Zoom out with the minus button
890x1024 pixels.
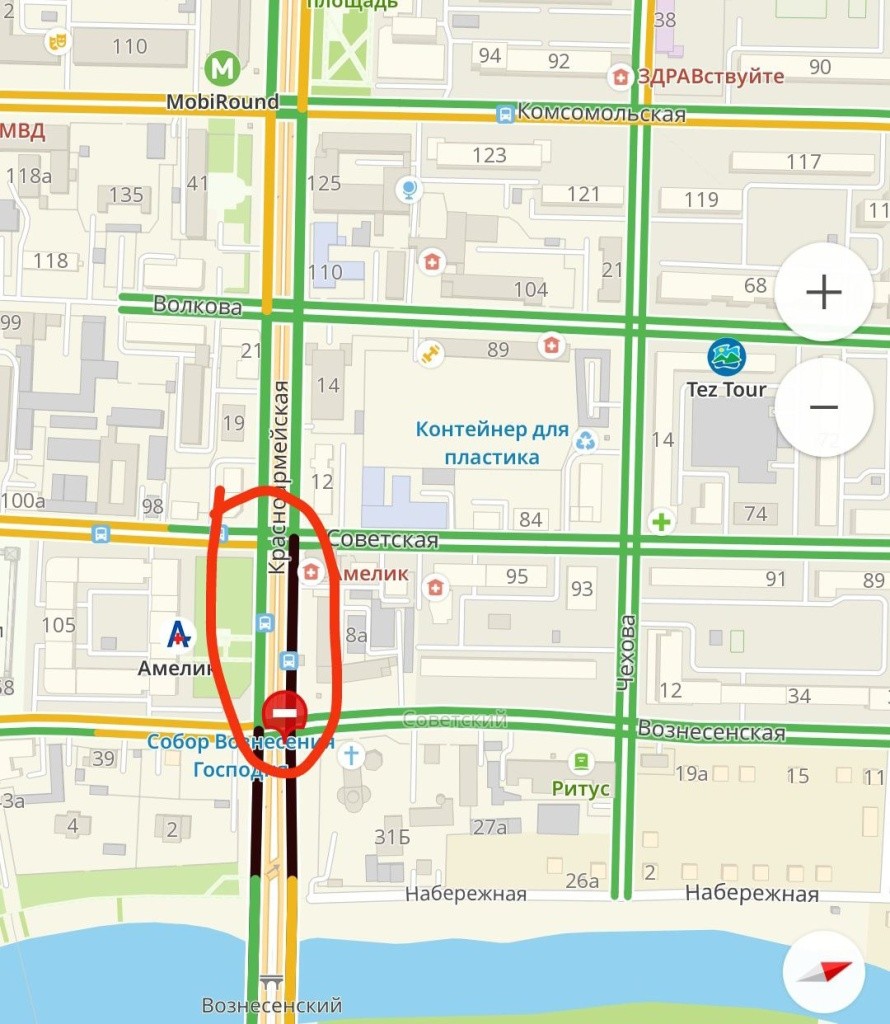coord(823,407)
